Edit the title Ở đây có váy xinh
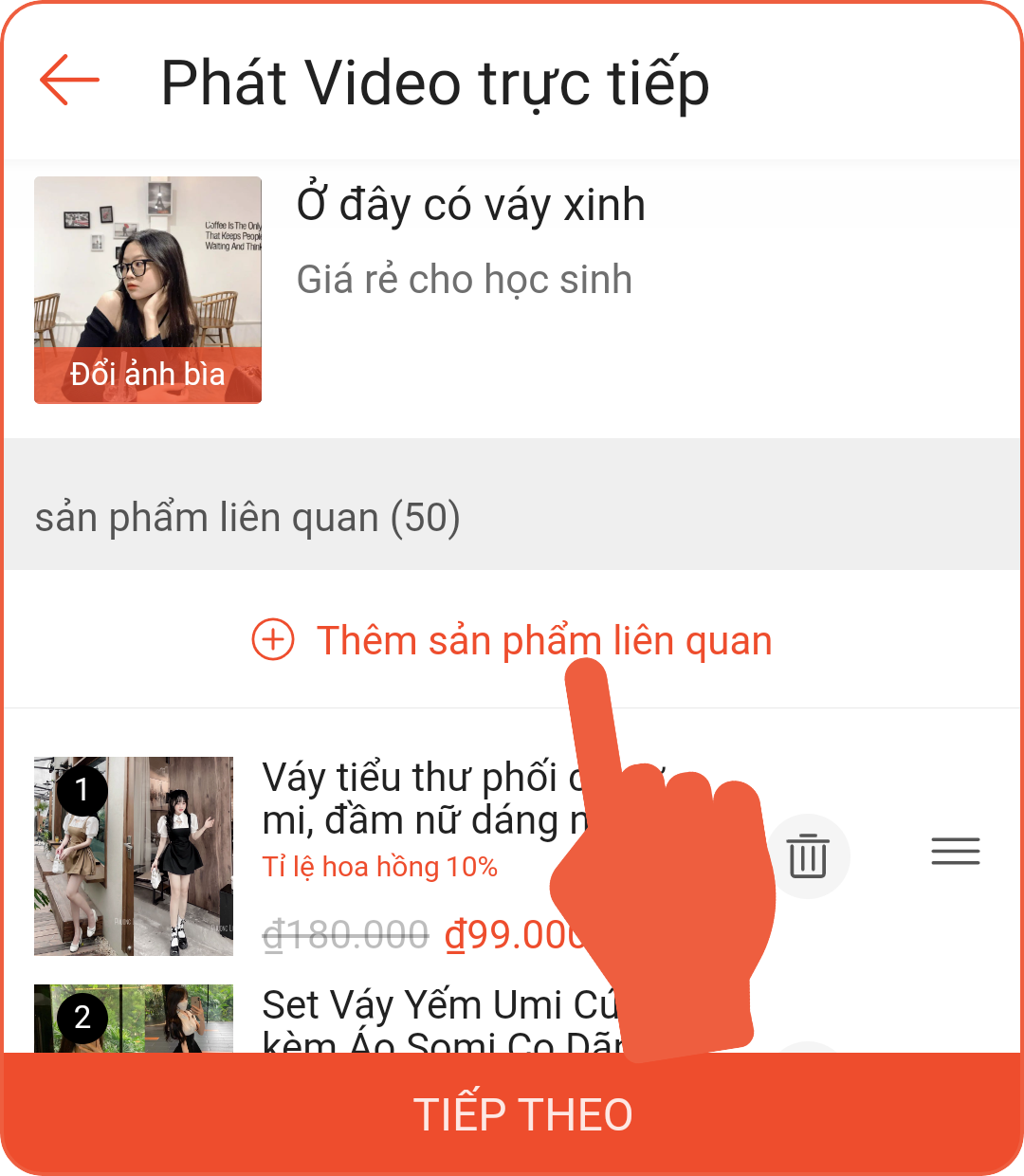Image resolution: width=1024 pixels, height=1176 pixels. (470, 205)
